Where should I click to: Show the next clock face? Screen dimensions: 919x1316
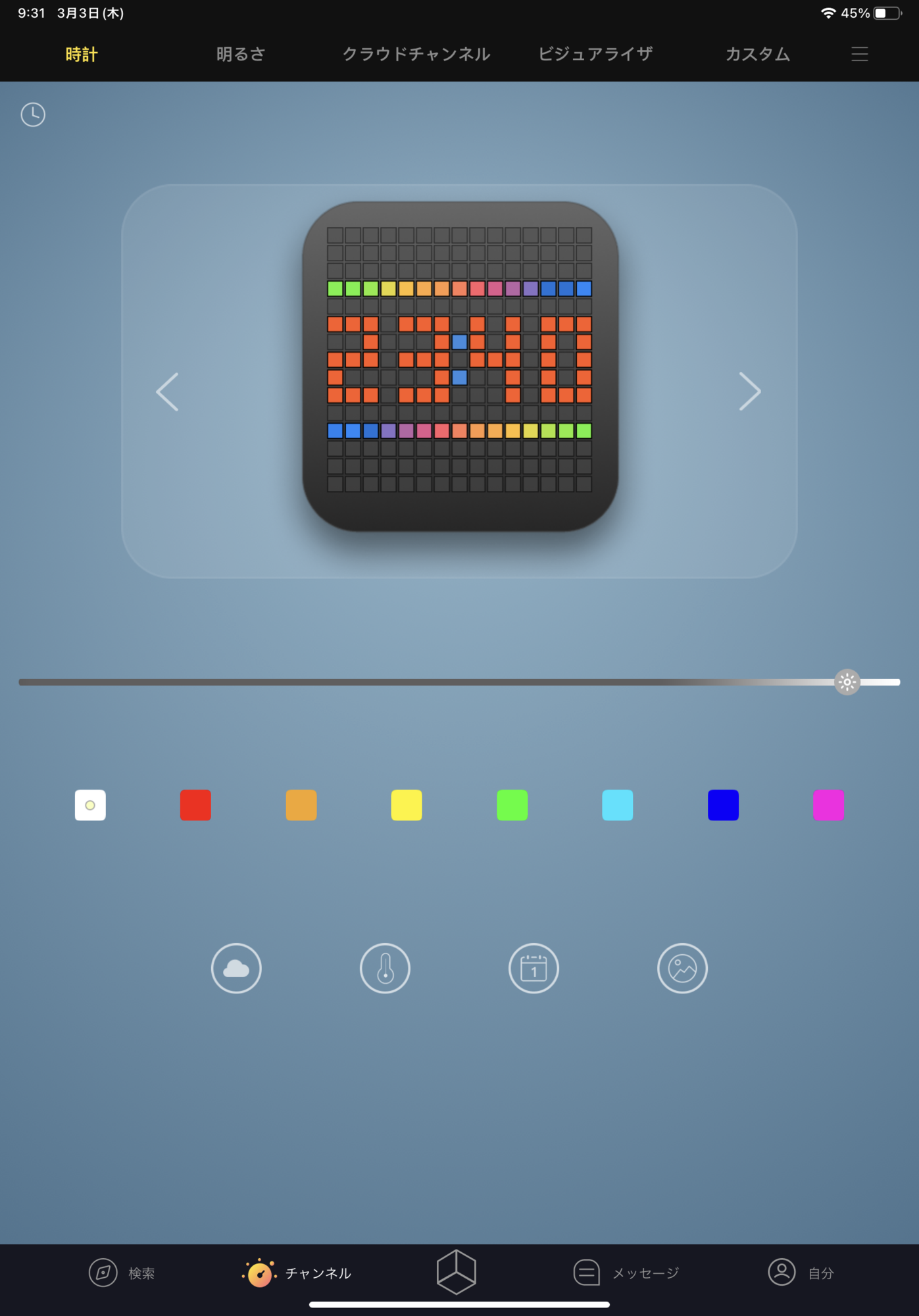click(749, 392)
